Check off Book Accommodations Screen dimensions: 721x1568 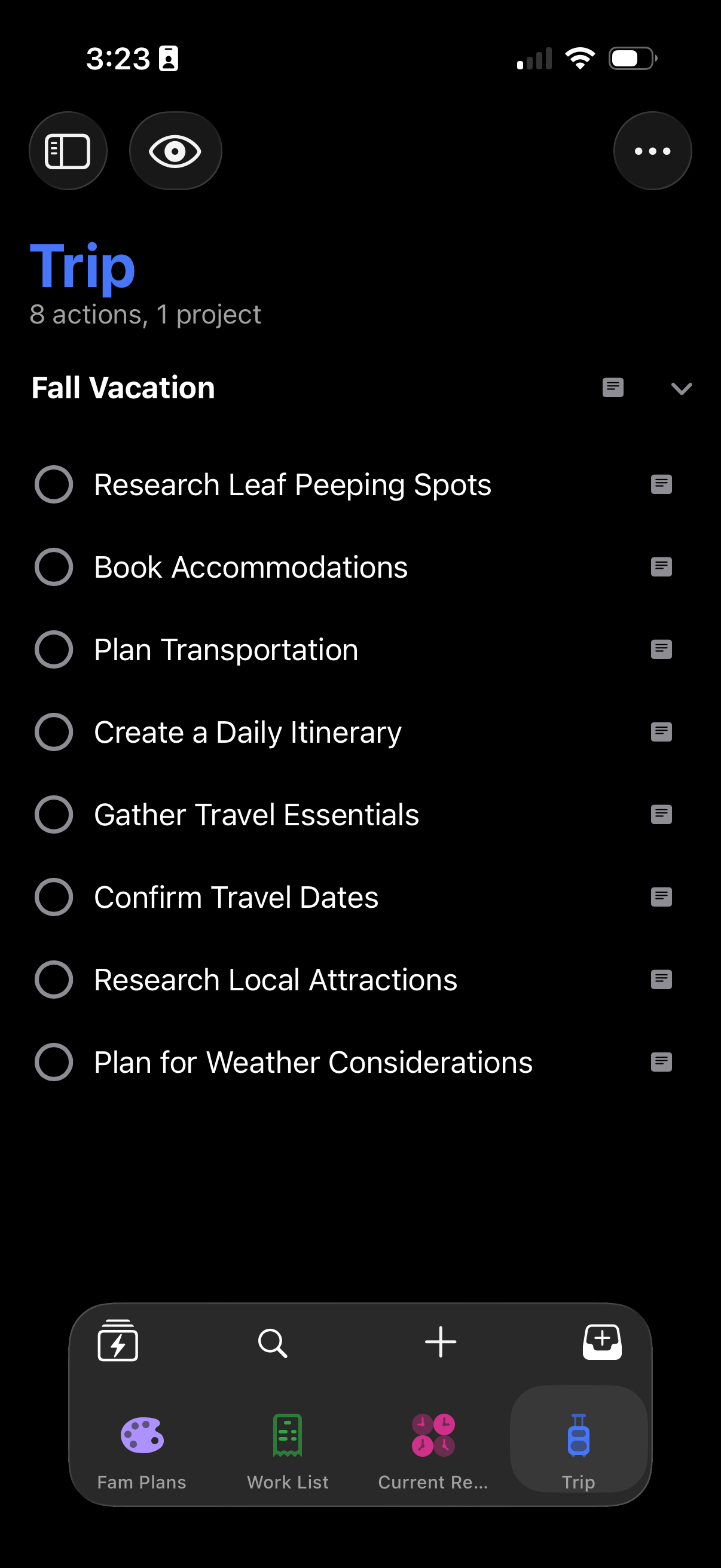point(54,568)
